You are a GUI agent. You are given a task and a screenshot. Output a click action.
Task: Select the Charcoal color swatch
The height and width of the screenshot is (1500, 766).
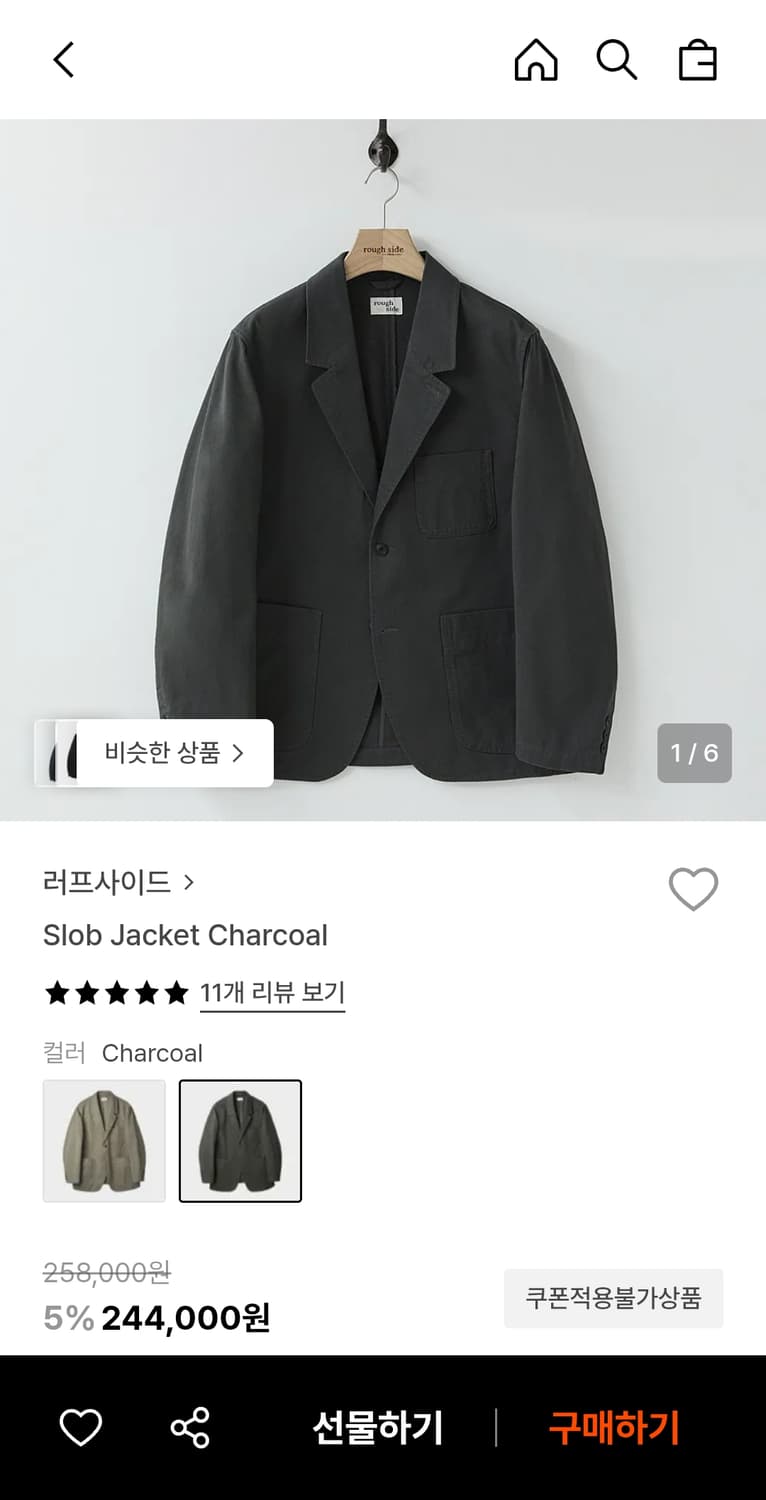pyautogui.click(x=240, y=1141)
